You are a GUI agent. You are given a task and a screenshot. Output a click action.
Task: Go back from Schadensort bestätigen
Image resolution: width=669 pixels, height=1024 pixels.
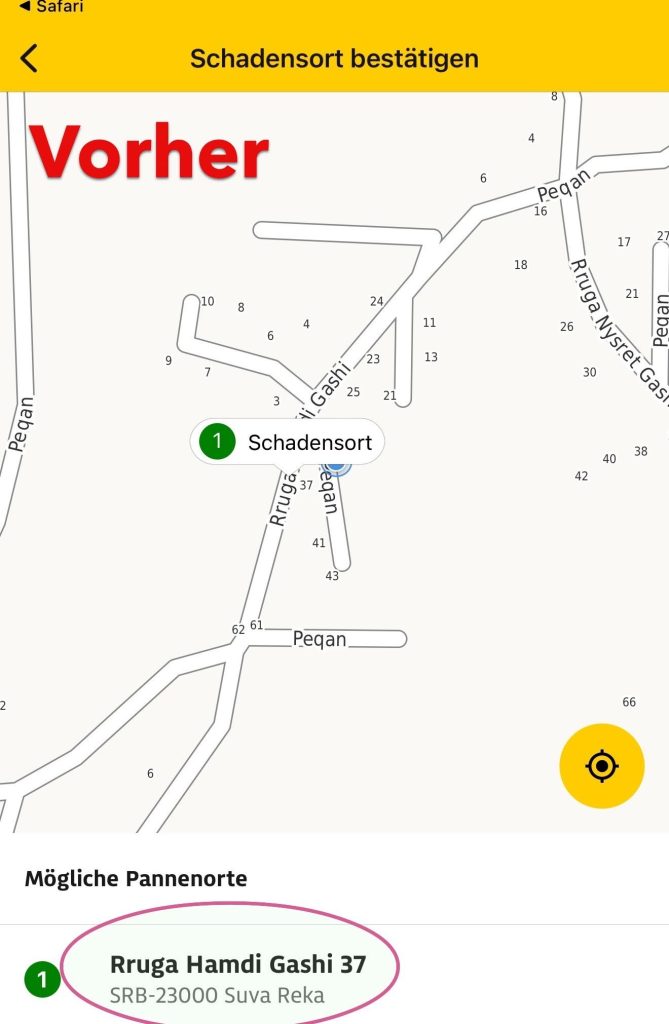point(29,58)
